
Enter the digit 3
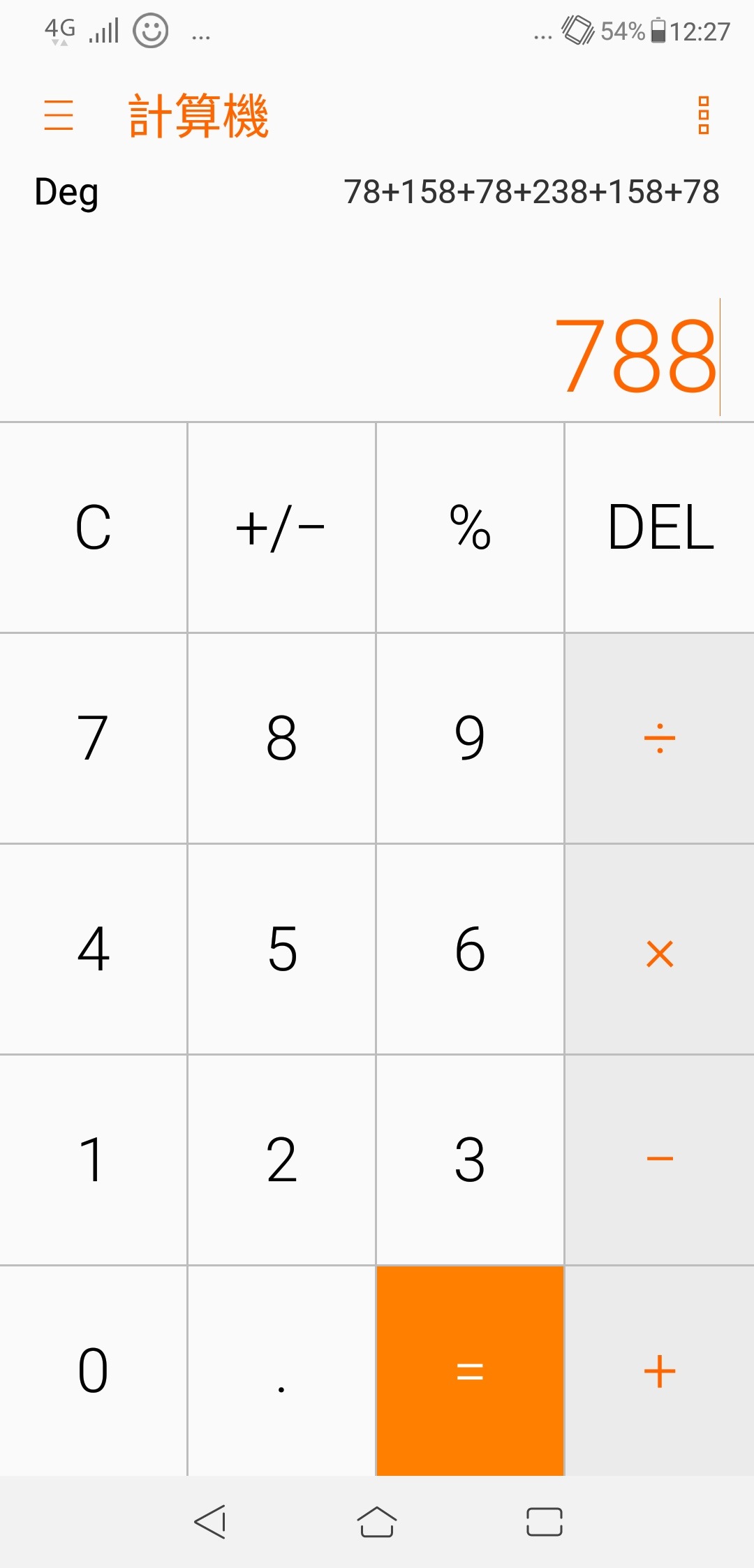pos(470,1160)
